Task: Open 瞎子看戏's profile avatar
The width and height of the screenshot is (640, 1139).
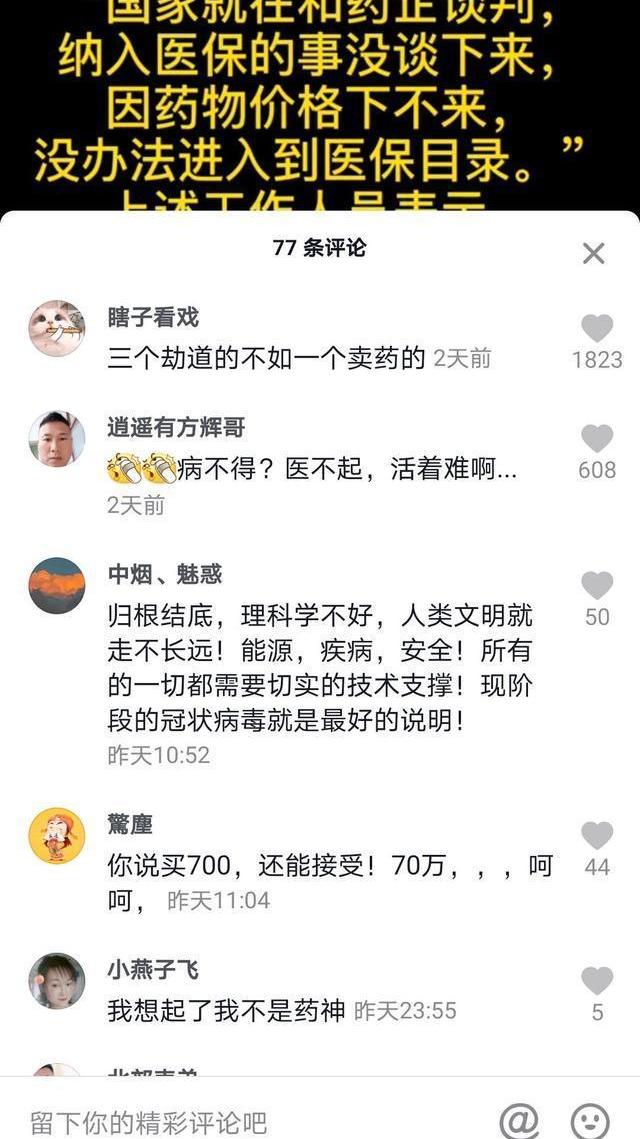Action: tap(57, 329)
